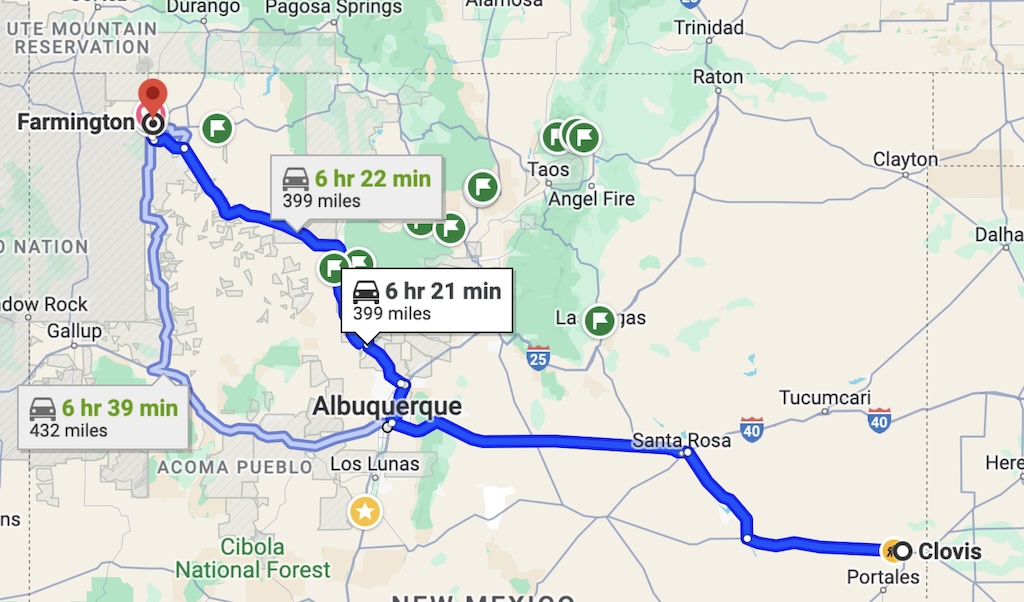Select the 6 hr 22 min alternate route
1024x602 pixels.
pos(357,189)
